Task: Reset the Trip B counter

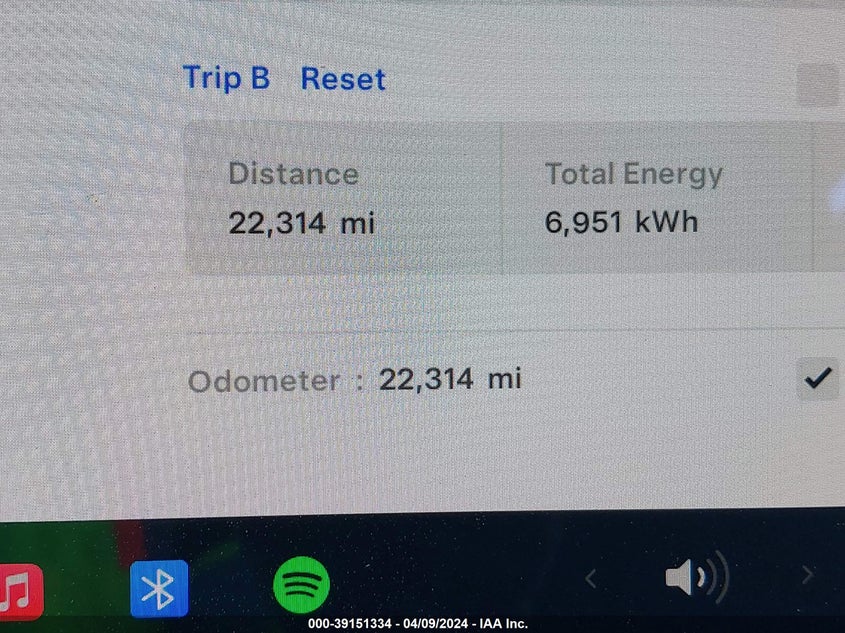Action: pyautogui.click(x=343, y=79)
